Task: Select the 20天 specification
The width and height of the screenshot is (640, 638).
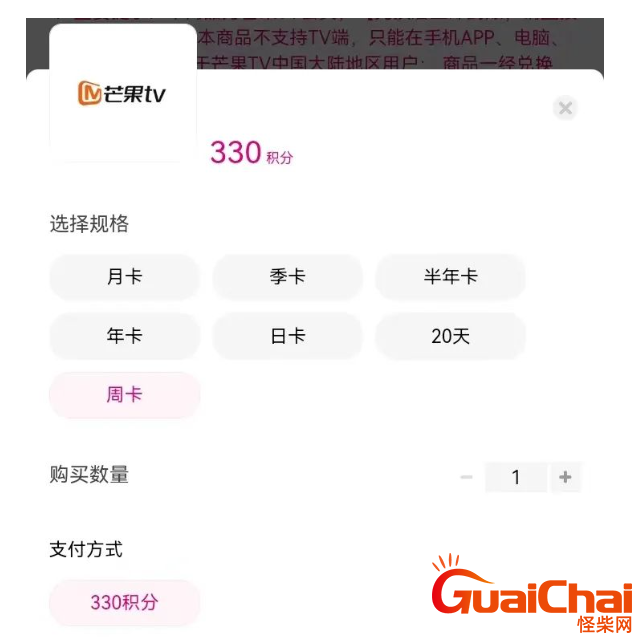Action: (x=450, y=336)
